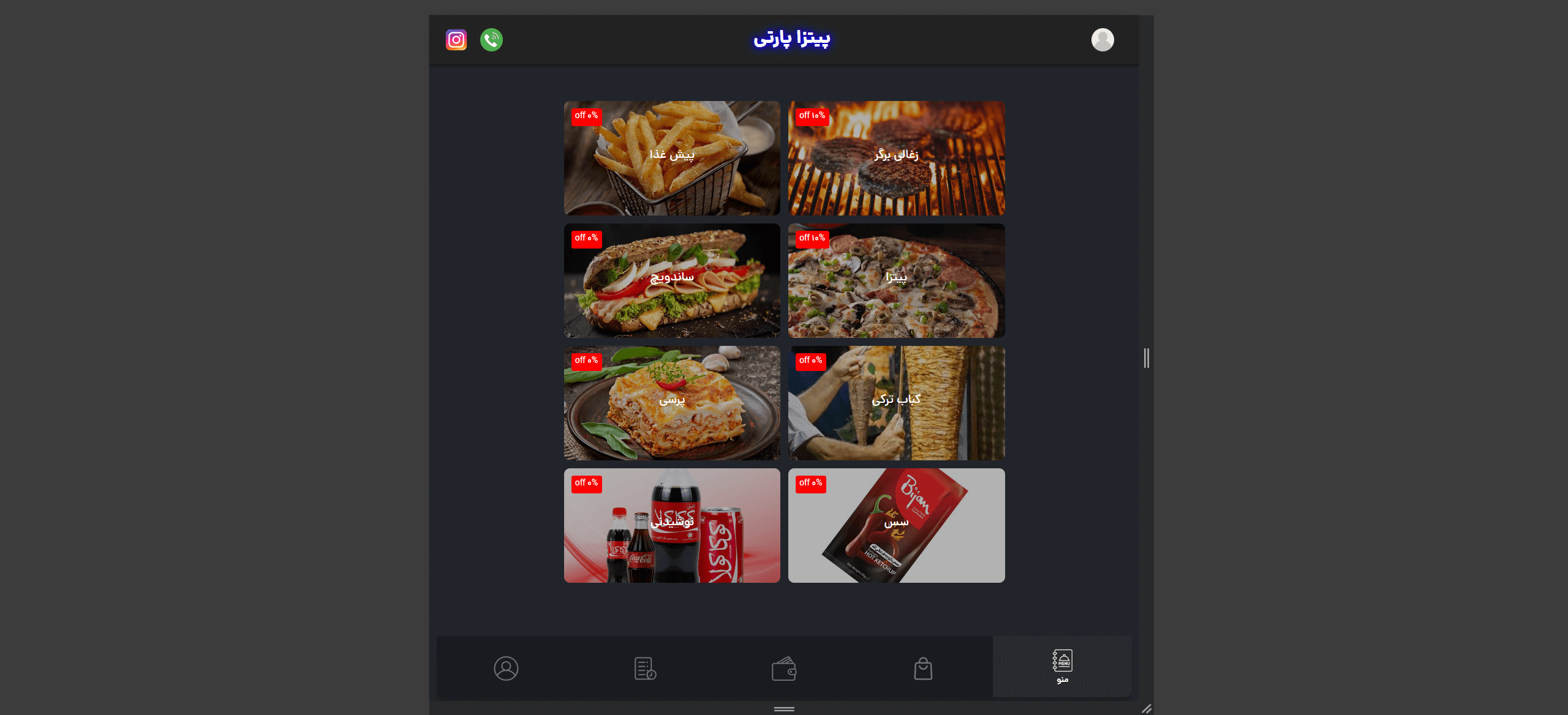Switch to the orders list tab

click(x=645, y=668)
